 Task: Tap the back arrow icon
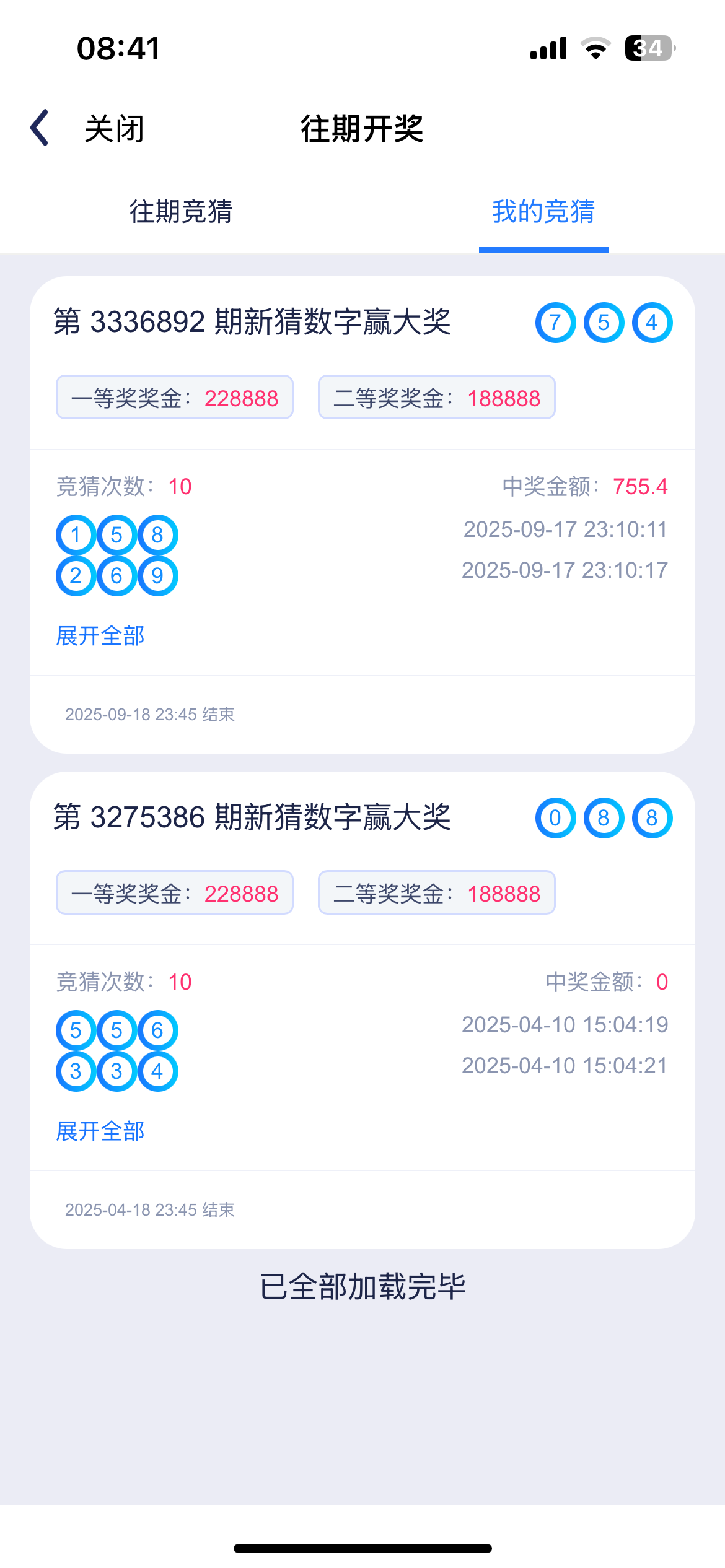pyautogui.click(x=40, y=128)
